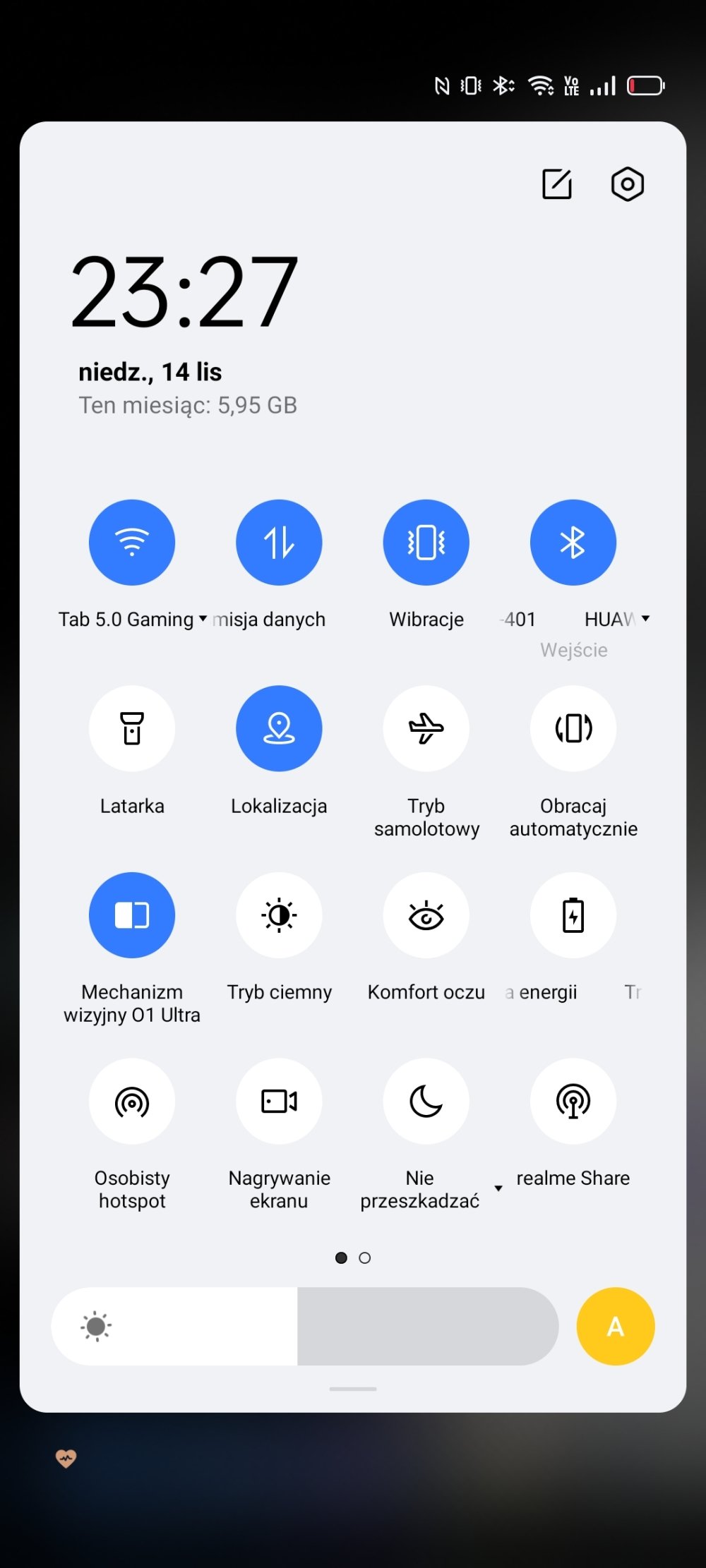This screenshot has height=1568, width=706.
Task: Open system settings via the gear icon
Action: click(x=627, y=184)
